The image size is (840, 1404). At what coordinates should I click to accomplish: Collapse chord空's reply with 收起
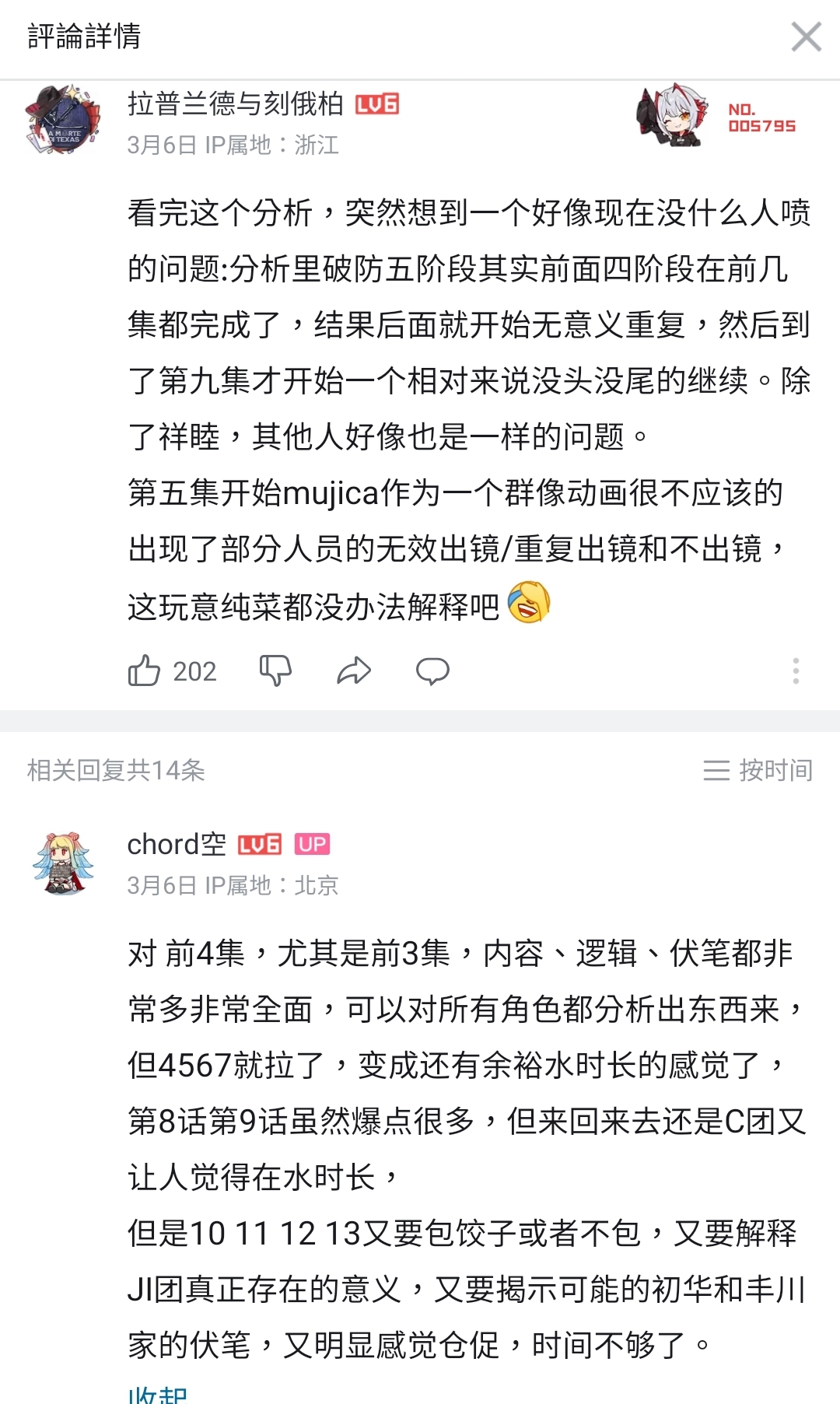click(158, 1394)
